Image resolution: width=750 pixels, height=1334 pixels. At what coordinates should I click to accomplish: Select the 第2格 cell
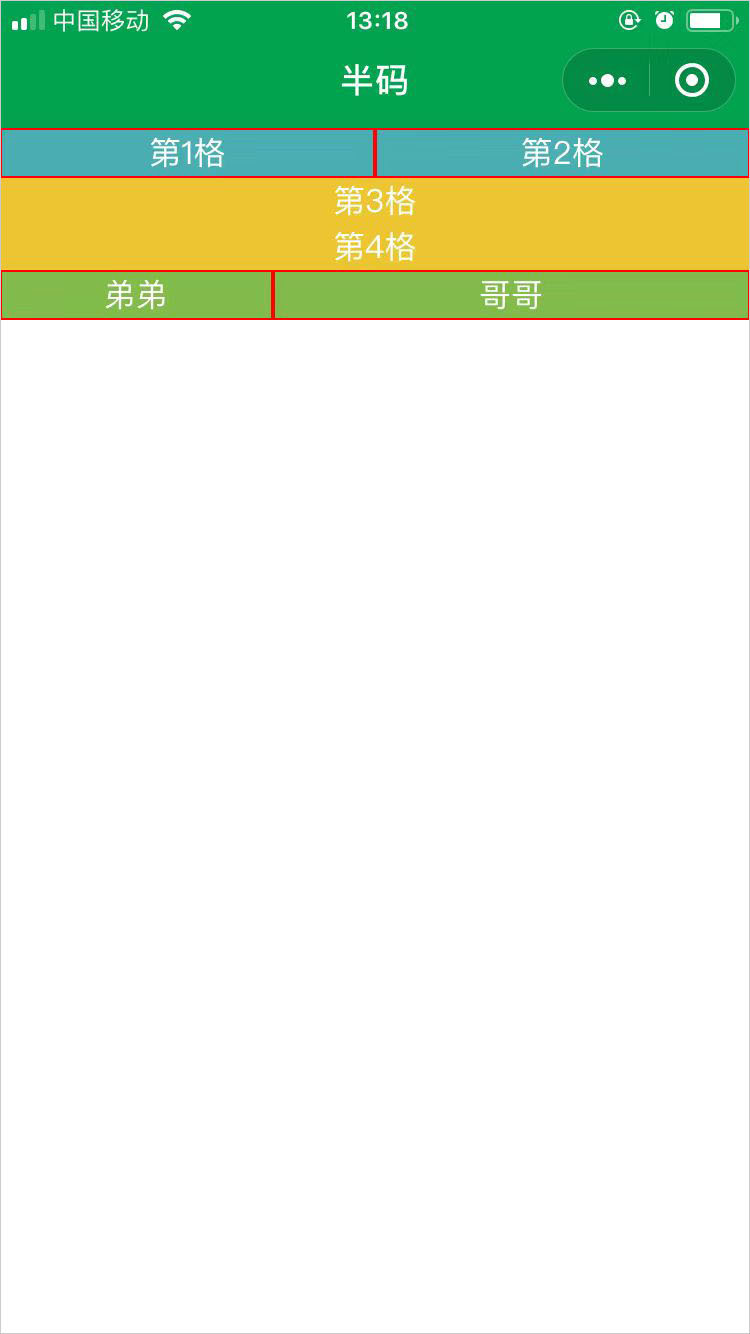pyautogui.click(x=562, y=153)
